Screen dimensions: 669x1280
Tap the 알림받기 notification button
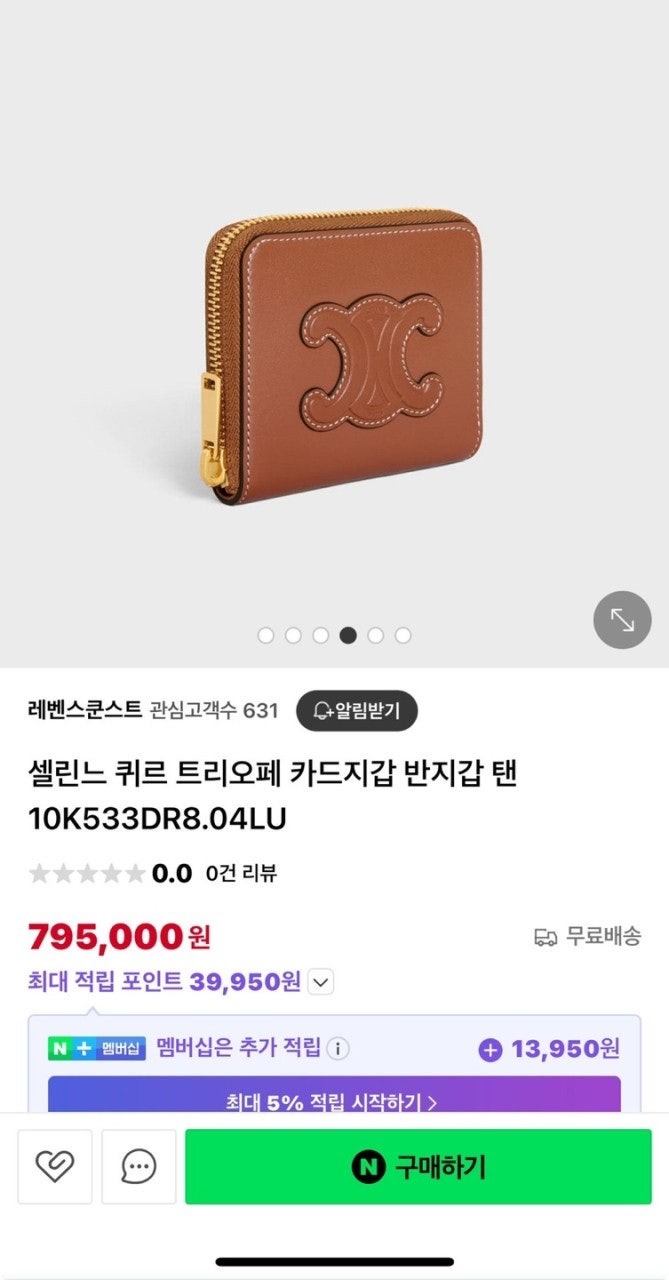click(357, 711)
